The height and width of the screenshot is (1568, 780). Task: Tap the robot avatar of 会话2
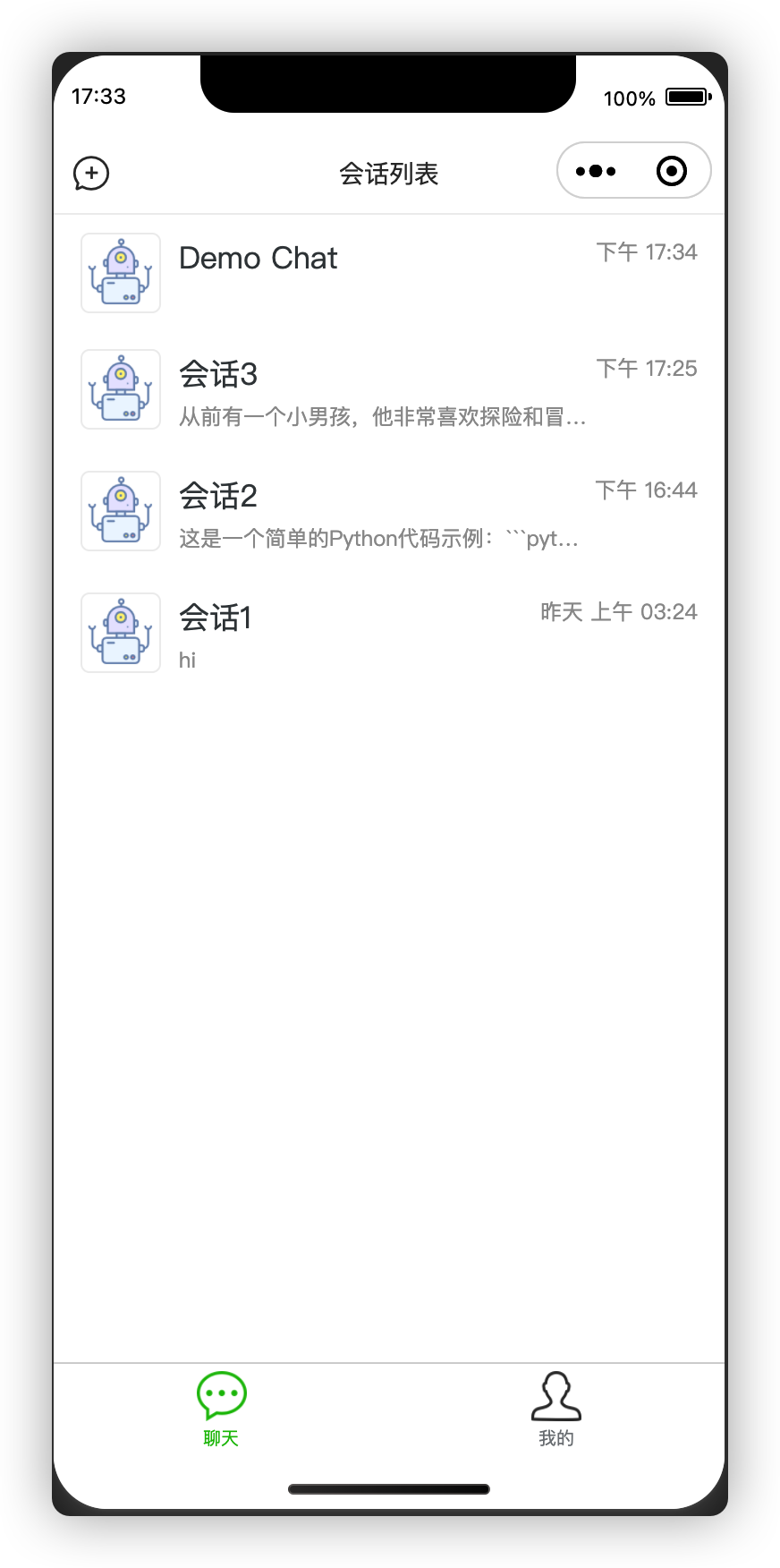121,510
